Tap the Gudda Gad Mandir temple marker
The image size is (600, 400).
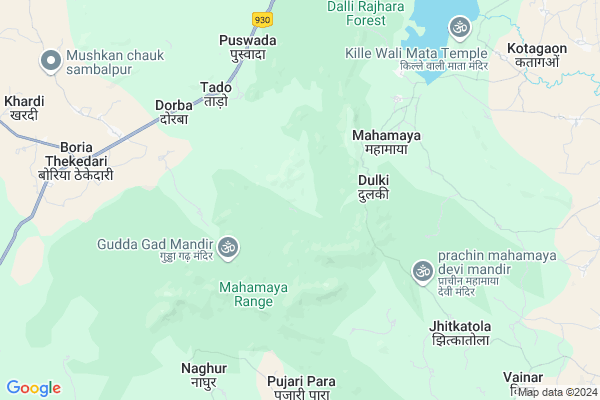[228, 245]
